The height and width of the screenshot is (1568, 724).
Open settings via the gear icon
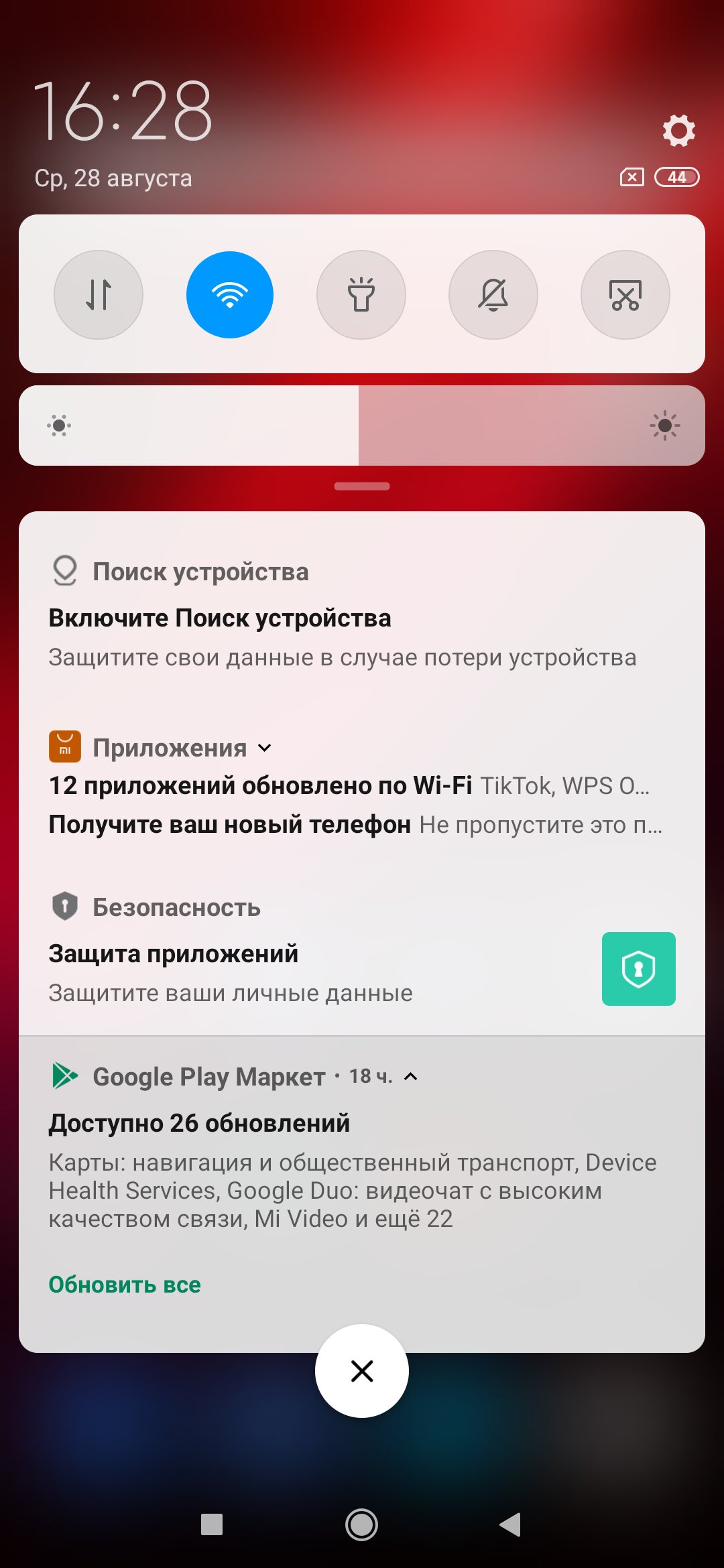tap(678, 130)
